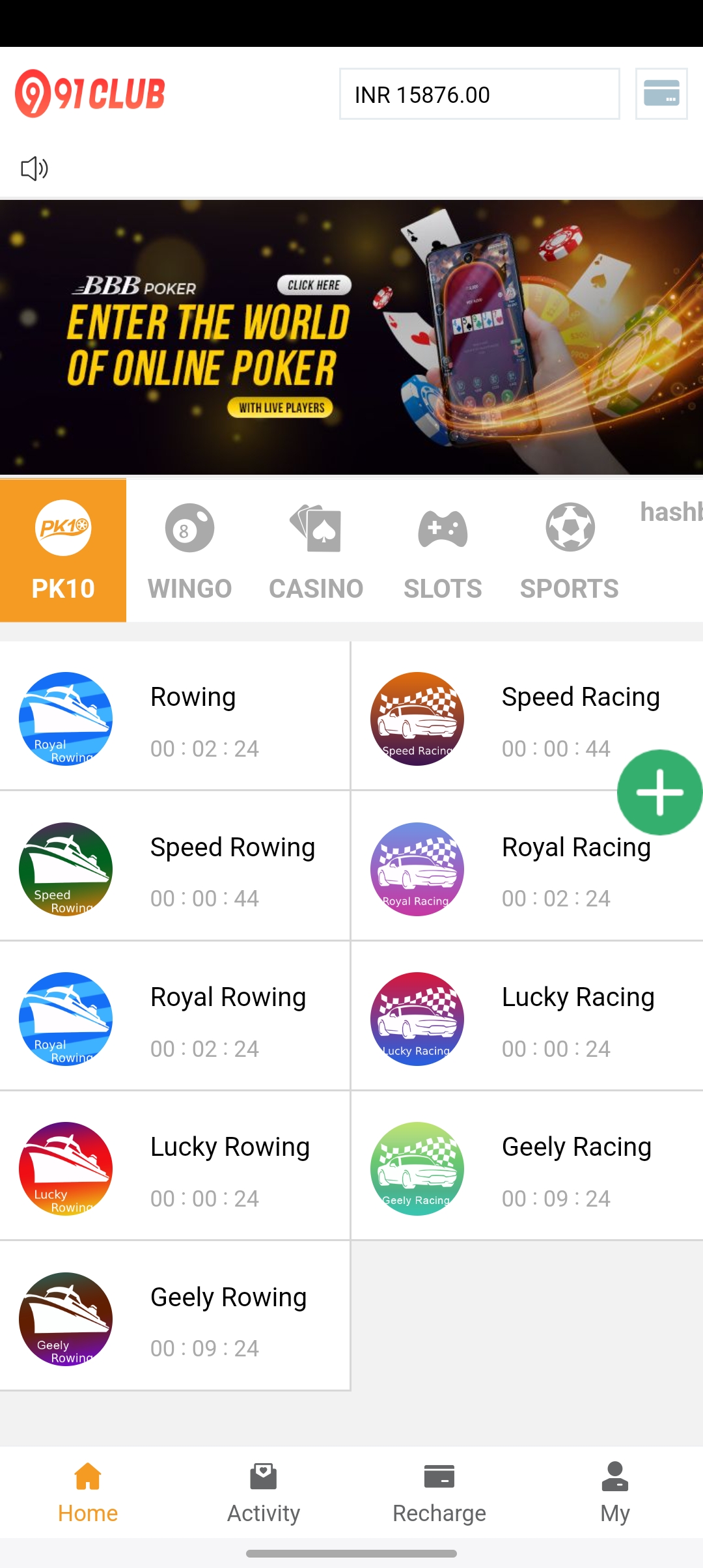Switch to the WINGO category

point(189,551)
